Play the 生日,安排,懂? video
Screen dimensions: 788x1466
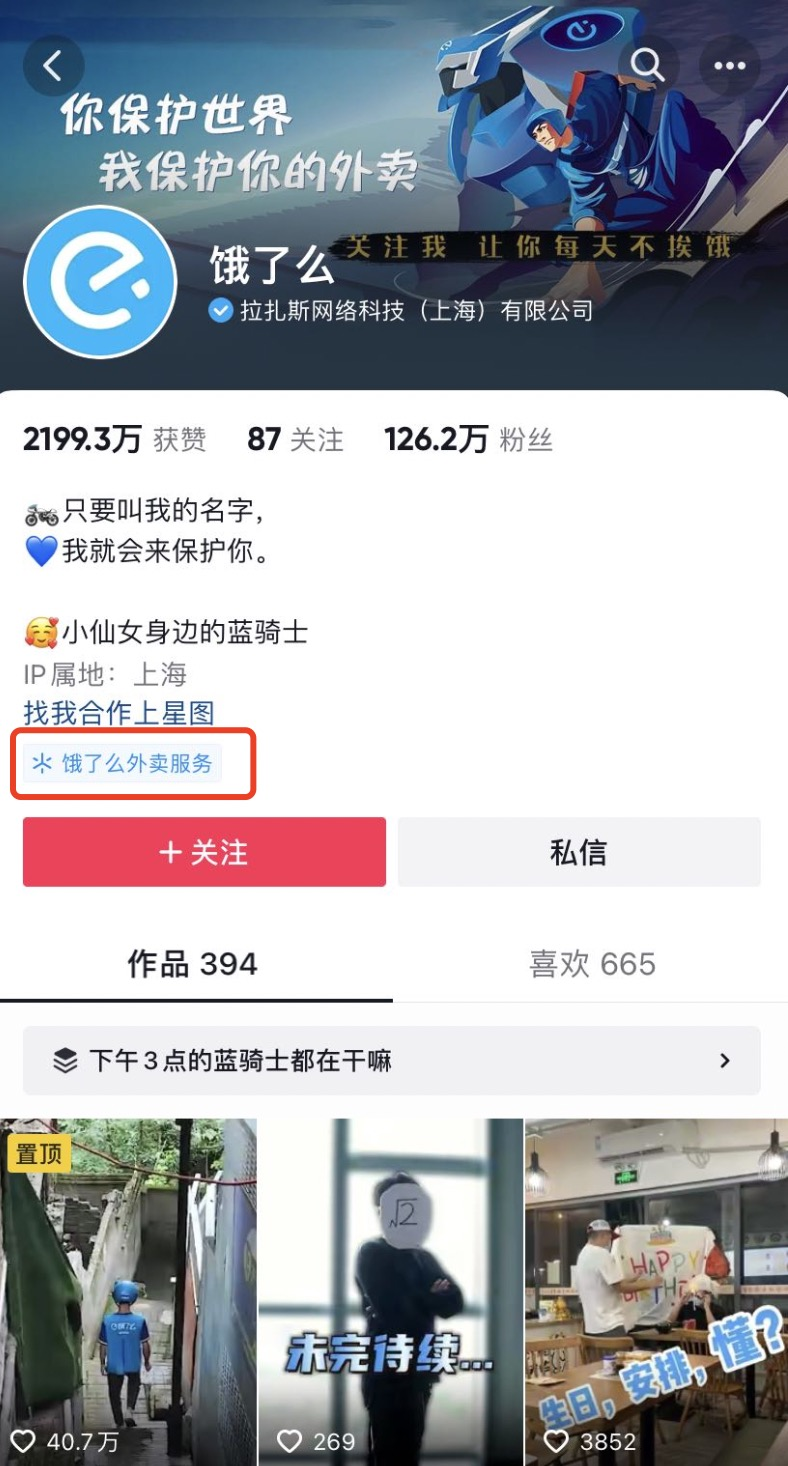(x=656, y=1290)
